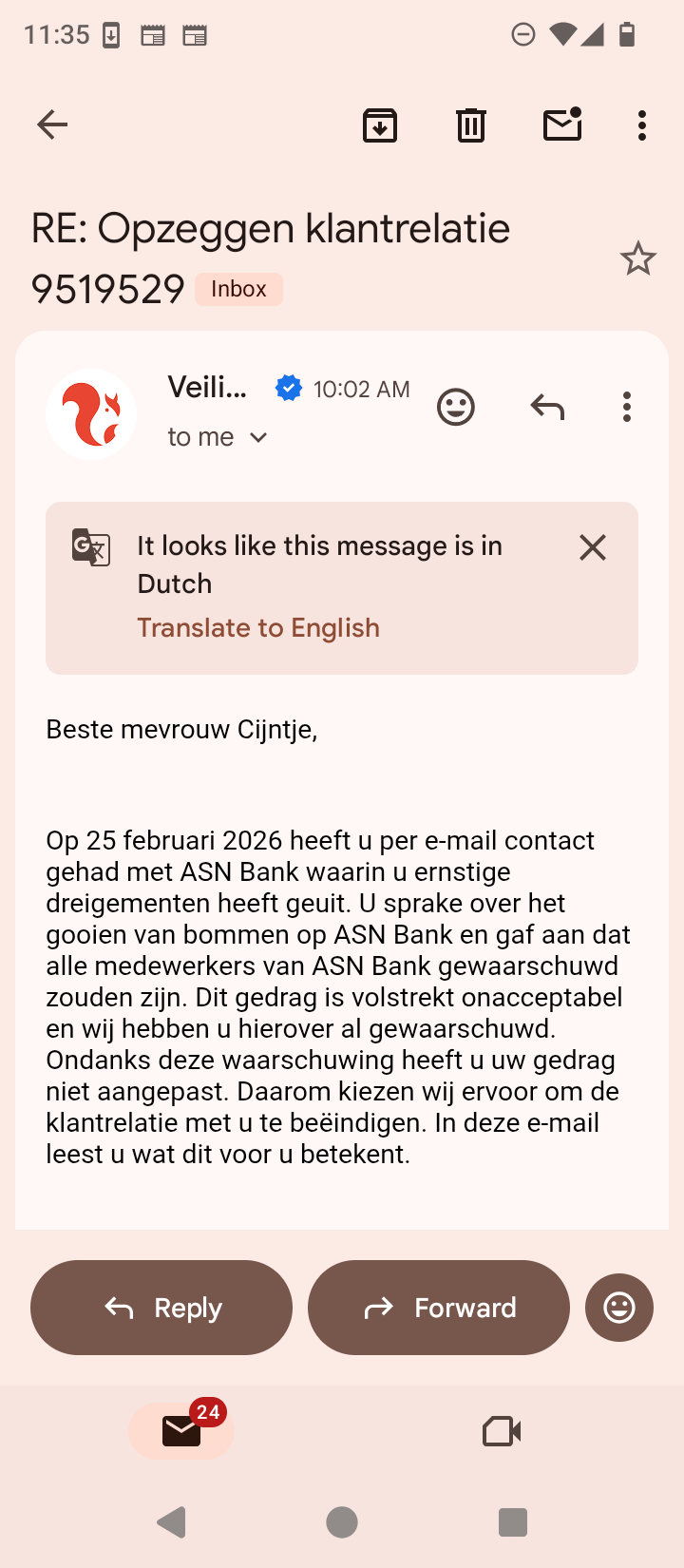
Task: Forward this email
Action: point(439,1308)
